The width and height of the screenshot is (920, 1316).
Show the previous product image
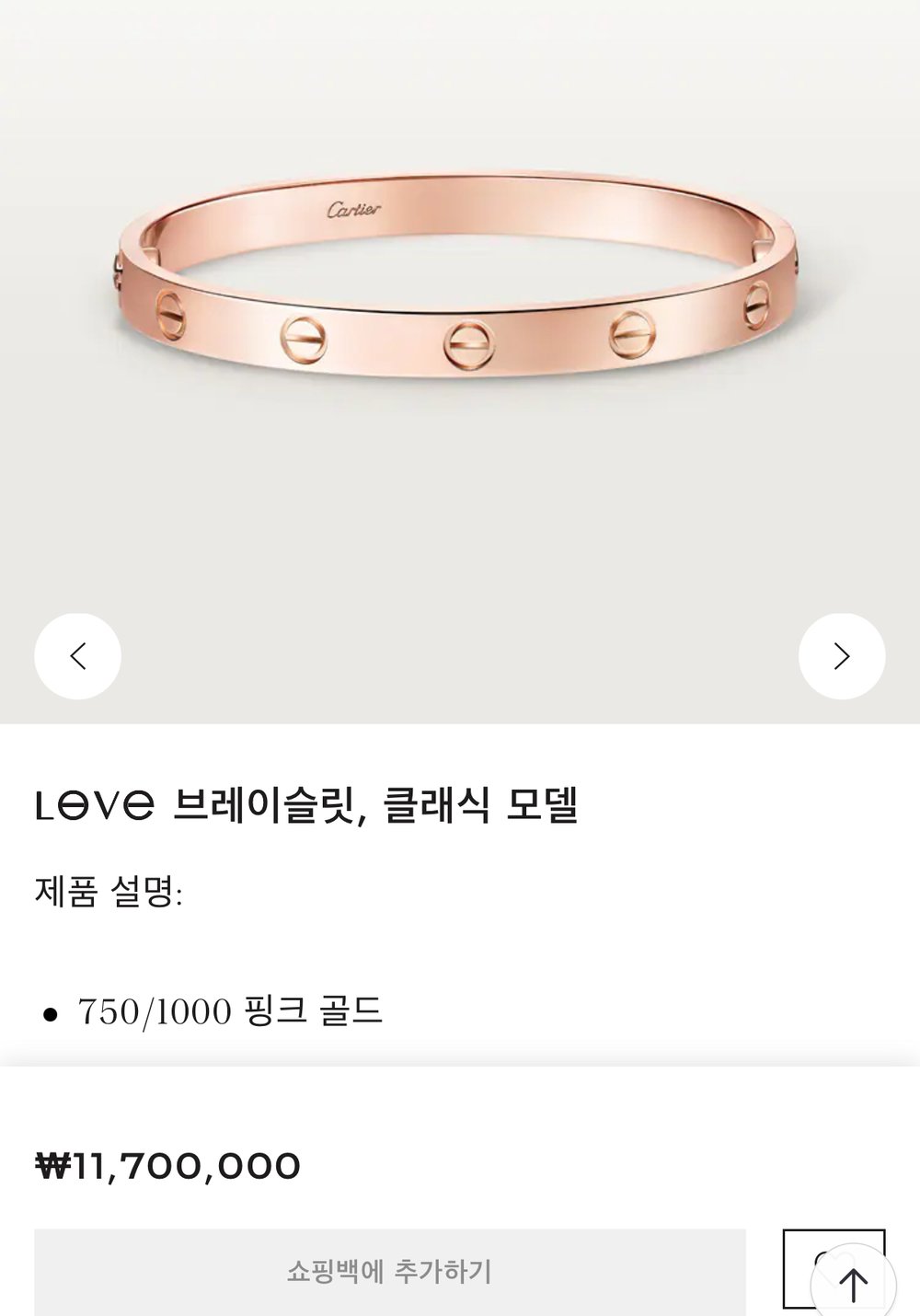[x=78, y=656]
